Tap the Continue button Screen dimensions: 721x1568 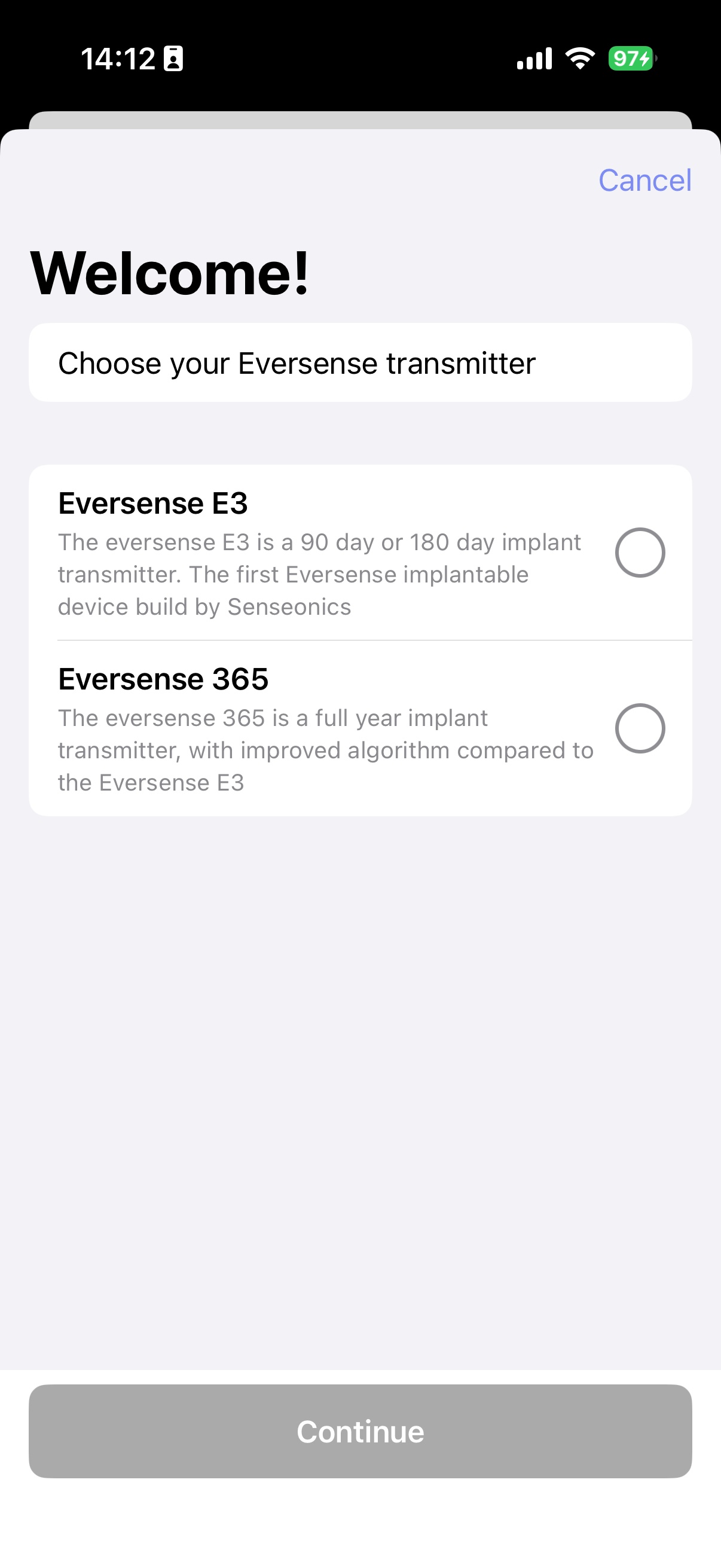tap(360, 1432)
